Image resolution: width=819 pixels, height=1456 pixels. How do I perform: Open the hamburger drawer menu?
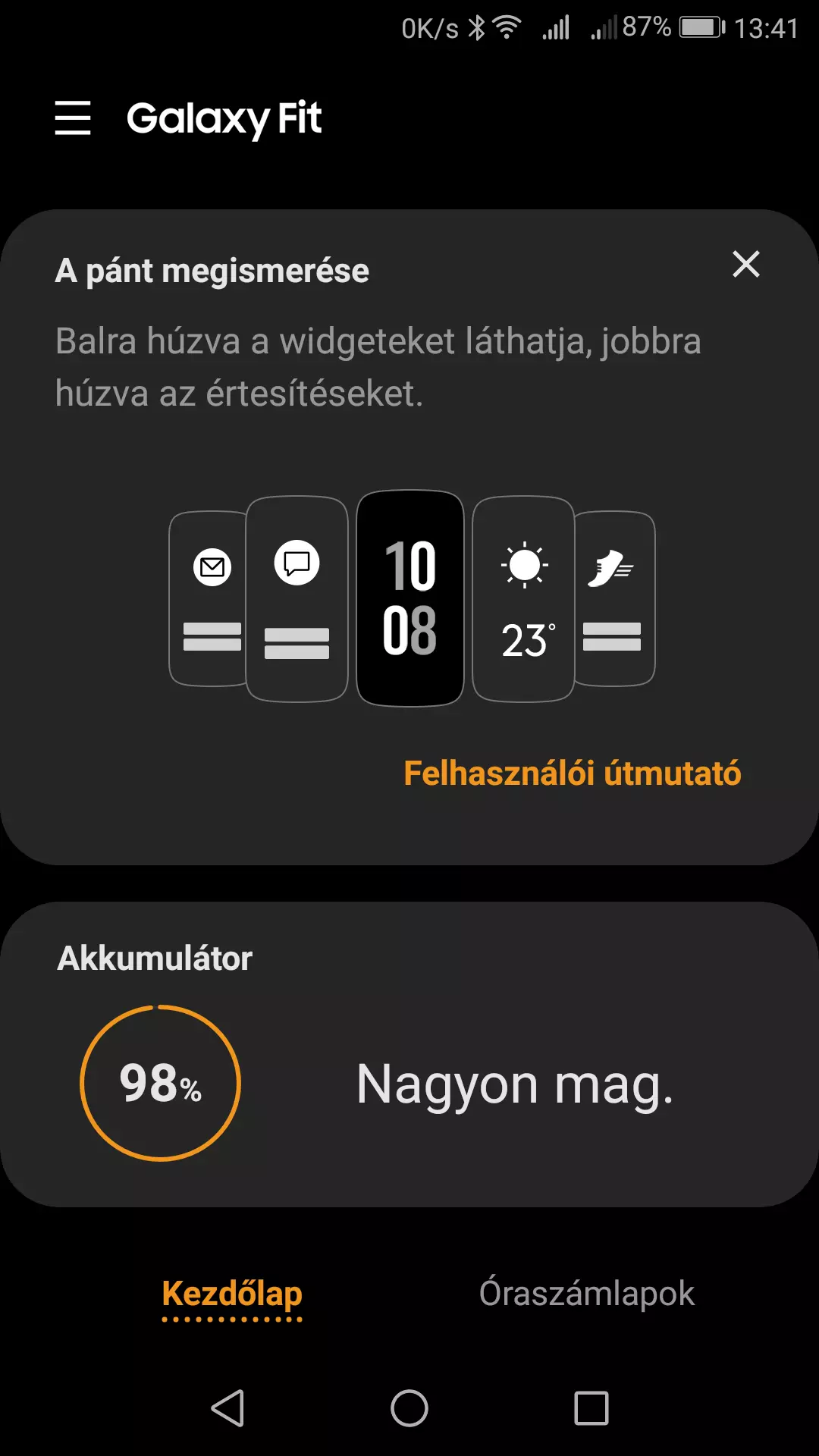tap(73, 118)
